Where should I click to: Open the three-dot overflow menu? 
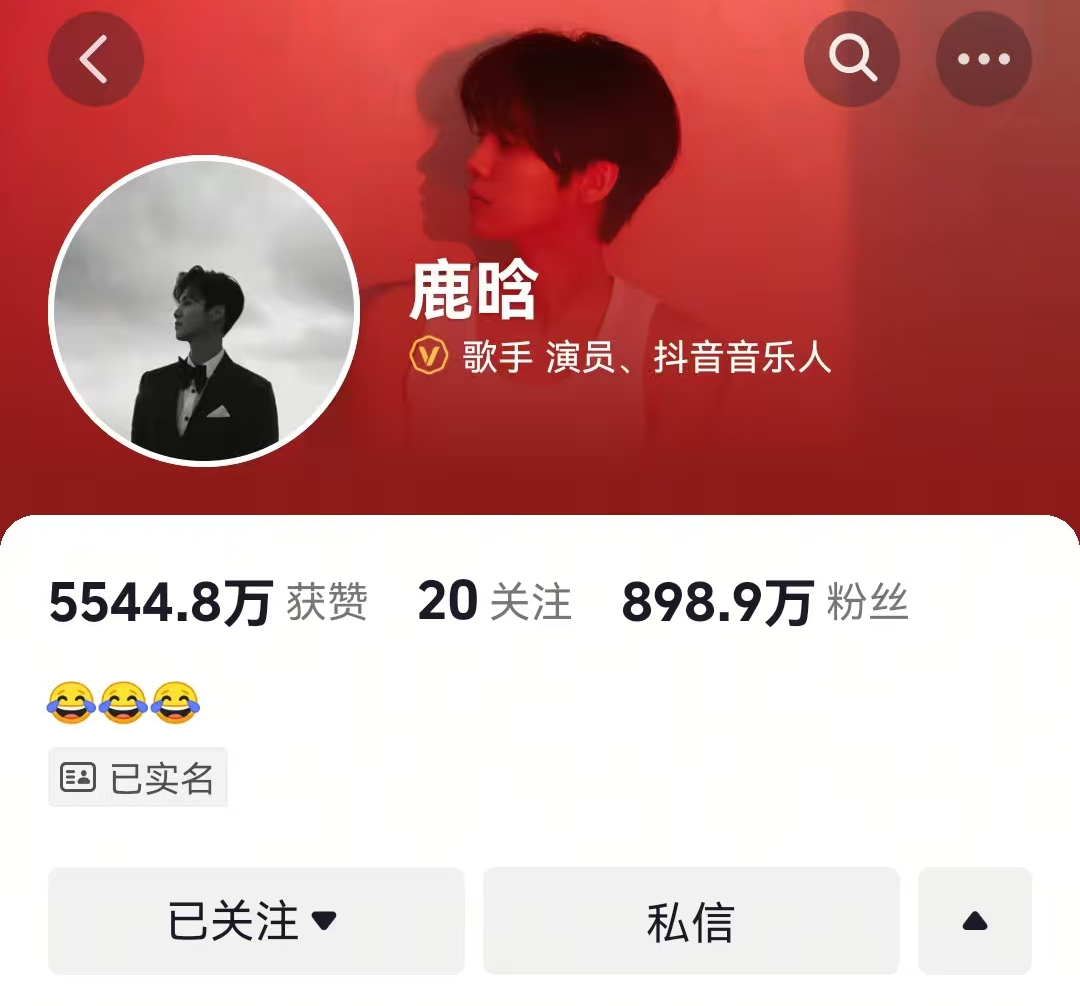click(x=984, y=59)
